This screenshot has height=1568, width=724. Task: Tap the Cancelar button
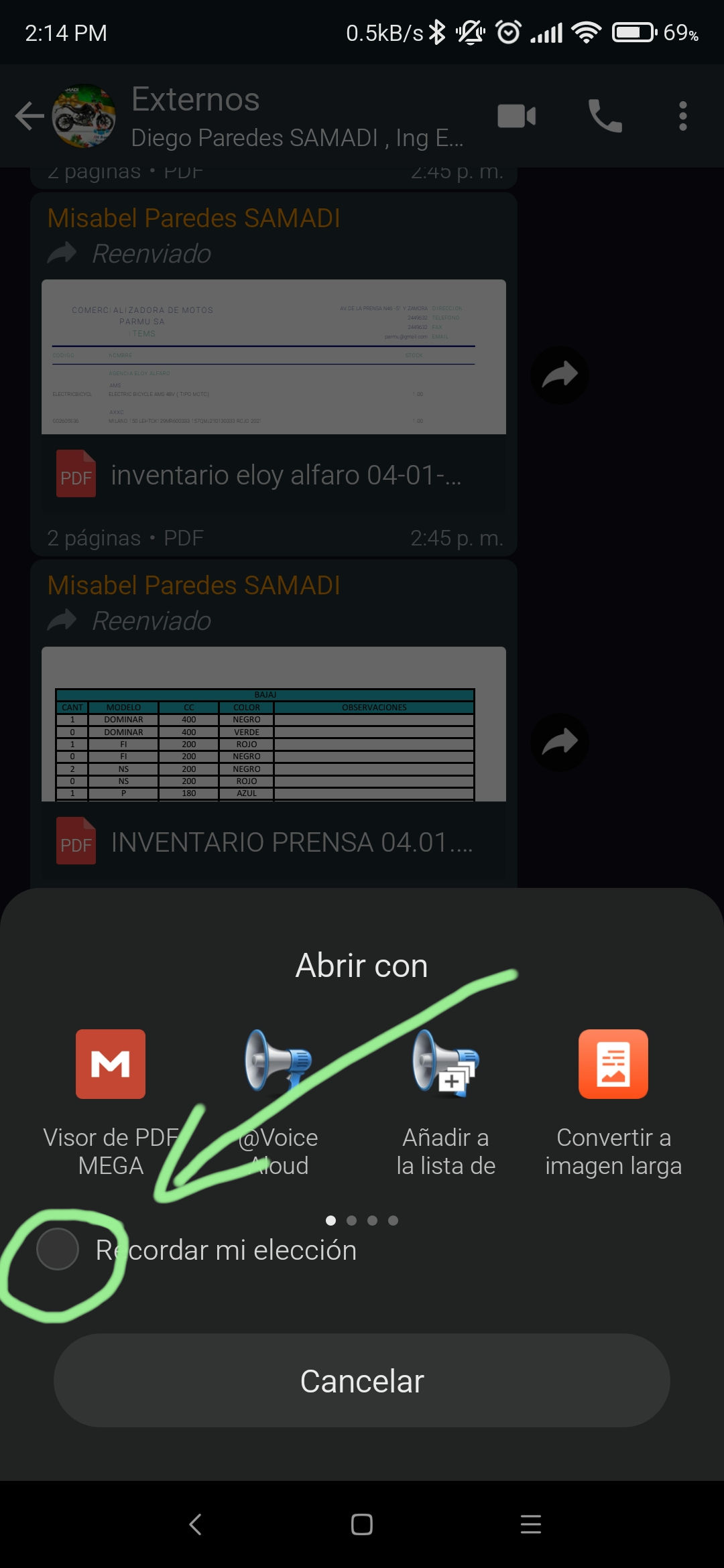tap(362, 1380)
